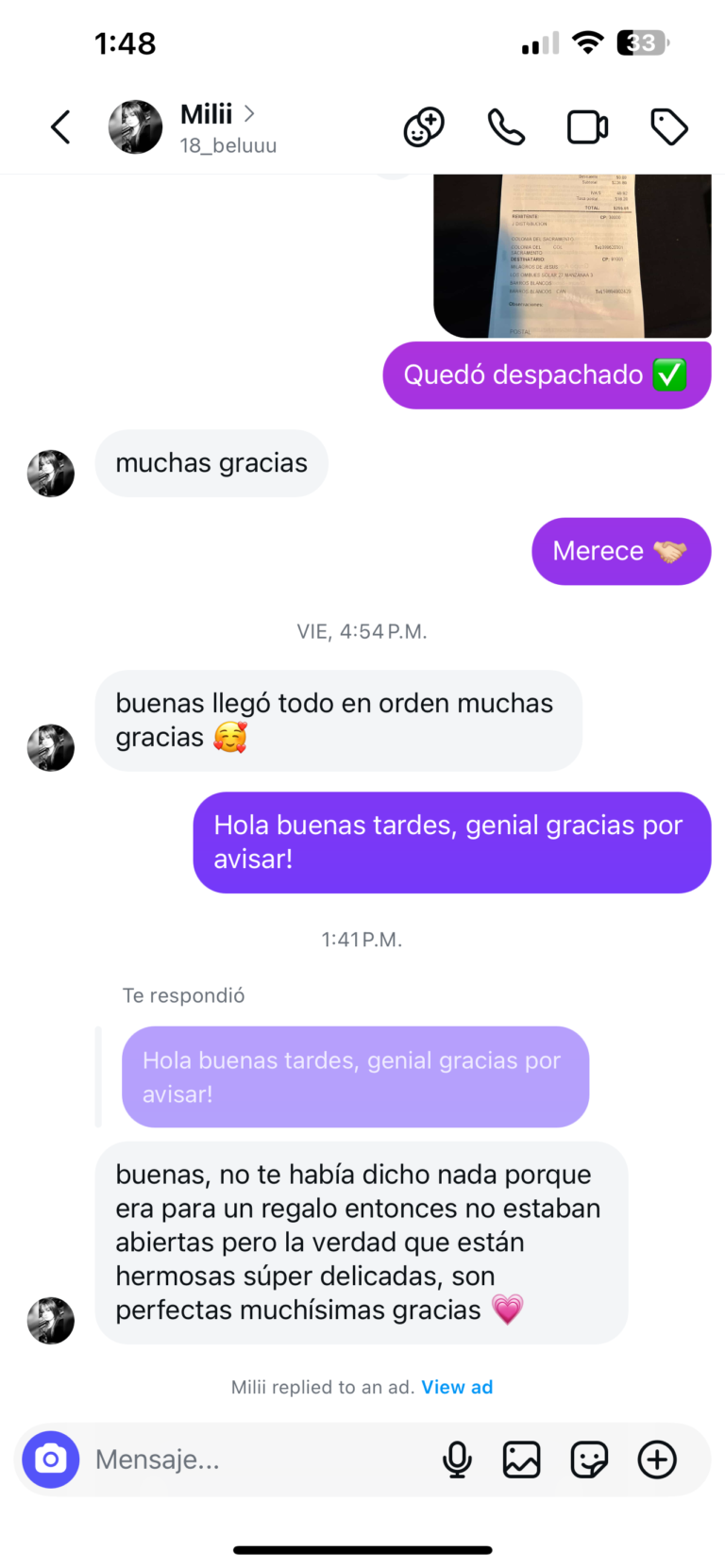
Task: Record a voice message with the microphone
Action: tap(457, 1460)
